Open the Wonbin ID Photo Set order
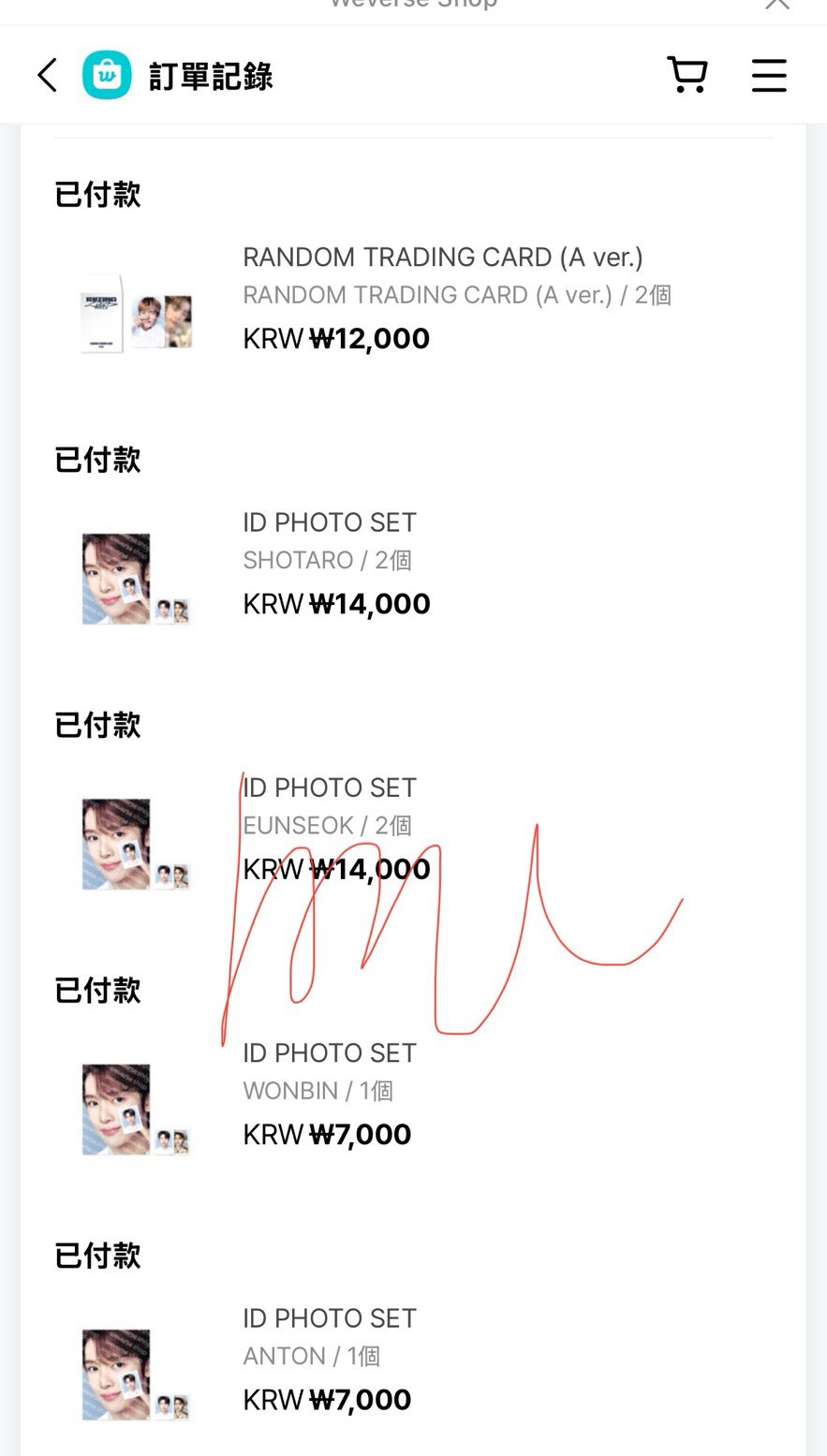The height and width of the screenshot is (1456, 827). [x=330, y=1053]
